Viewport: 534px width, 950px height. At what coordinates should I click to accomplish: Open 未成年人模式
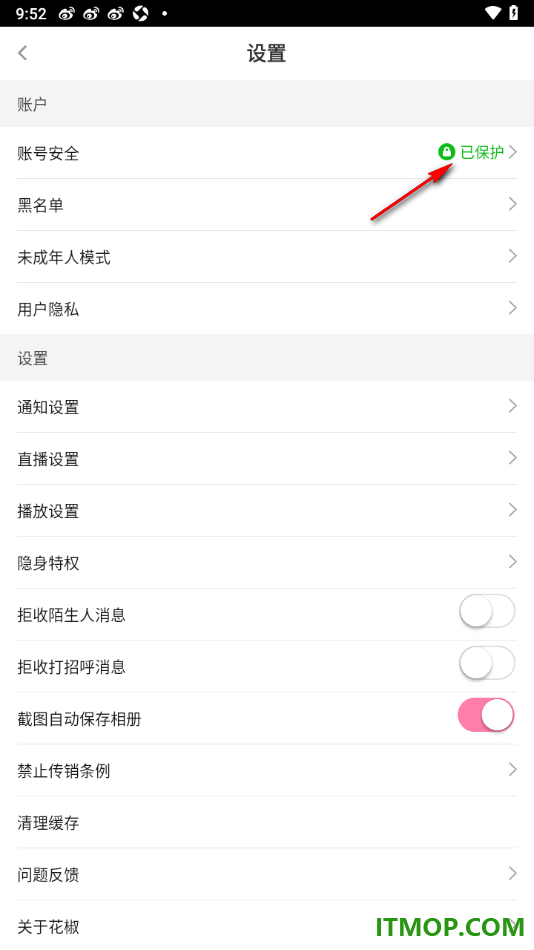click(x=267, y=257)
